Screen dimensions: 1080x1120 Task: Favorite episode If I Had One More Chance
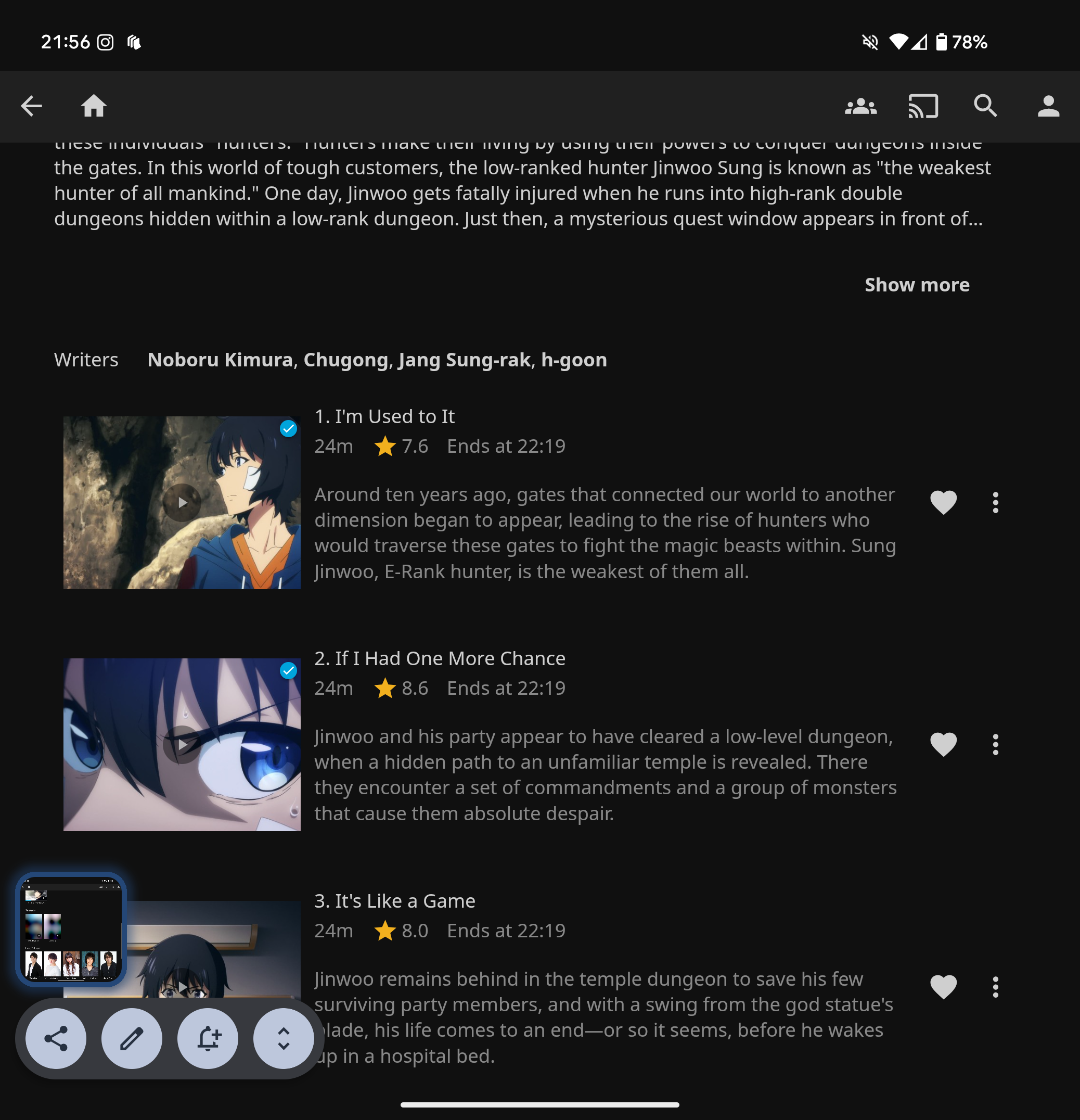(x=943, y=745)
